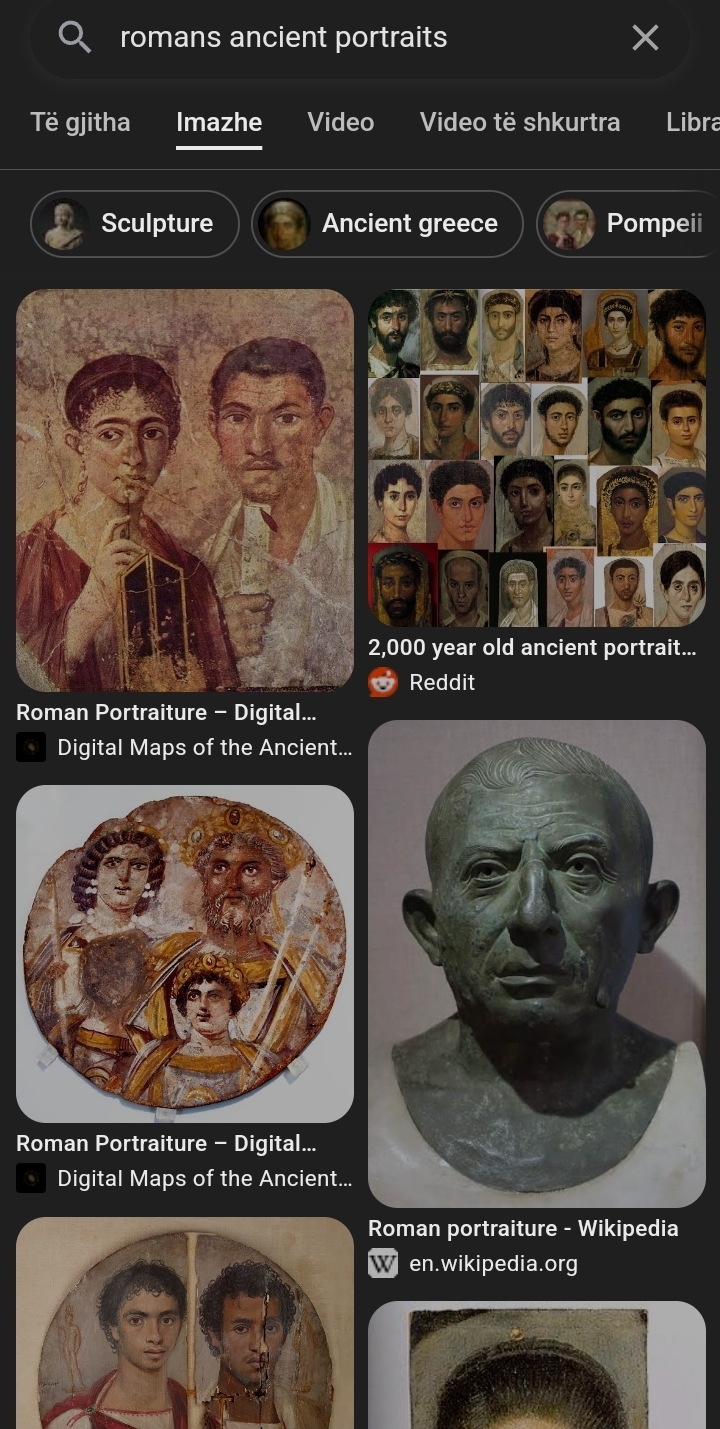
Task: Visit the en.wikipedia.org source link
Action: pyautogui.click(x=493, y=1263)
